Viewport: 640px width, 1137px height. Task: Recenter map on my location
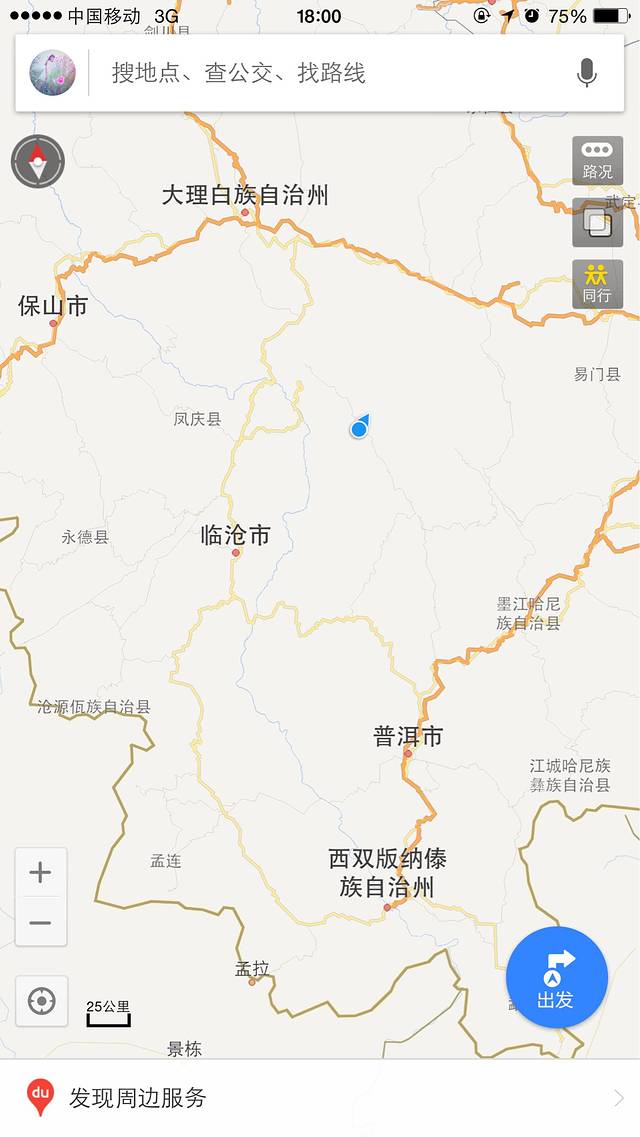coord(42,1001)
